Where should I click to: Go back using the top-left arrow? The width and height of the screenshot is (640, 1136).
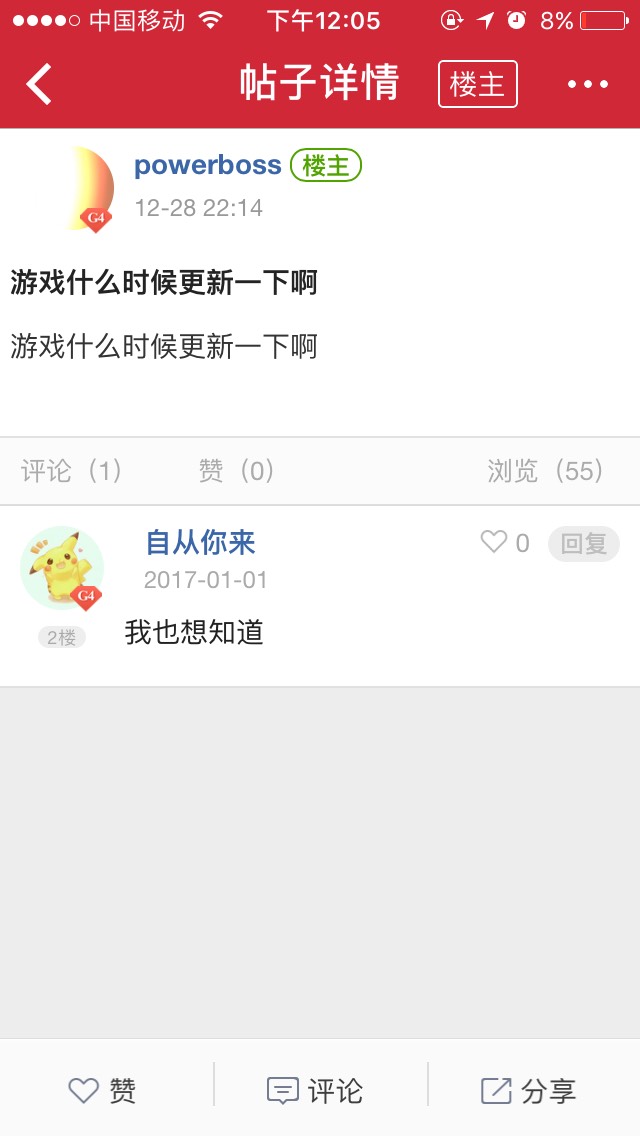38,84
